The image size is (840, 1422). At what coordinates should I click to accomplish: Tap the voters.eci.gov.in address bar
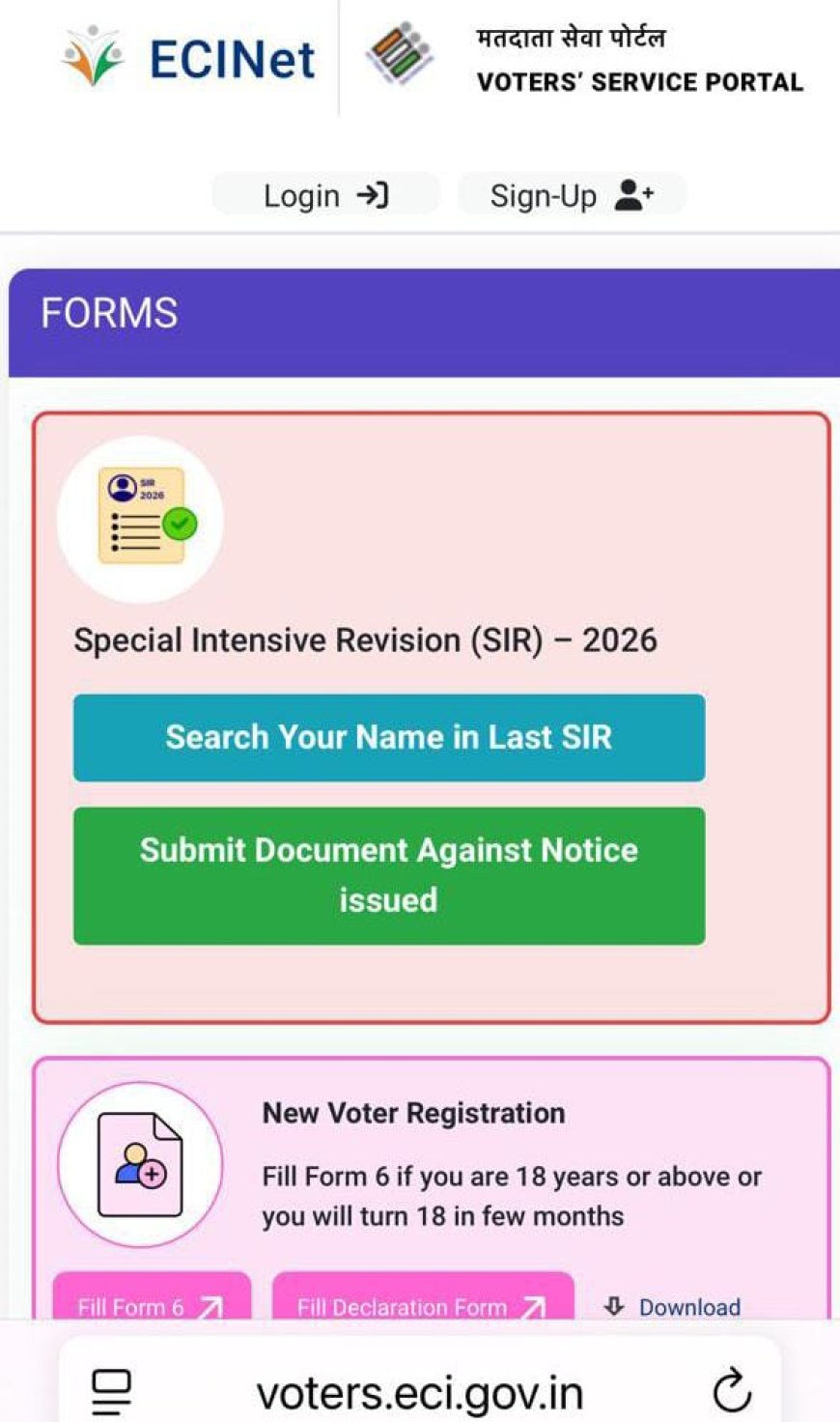420,1393
